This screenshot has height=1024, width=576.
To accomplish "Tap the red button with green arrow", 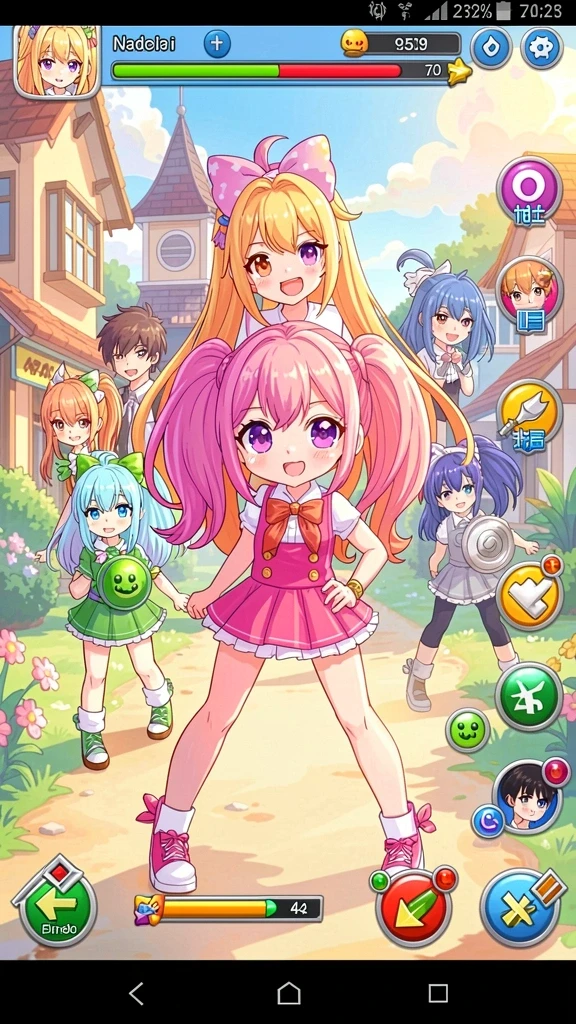I will pyautogui.click(x=413, y=906).
